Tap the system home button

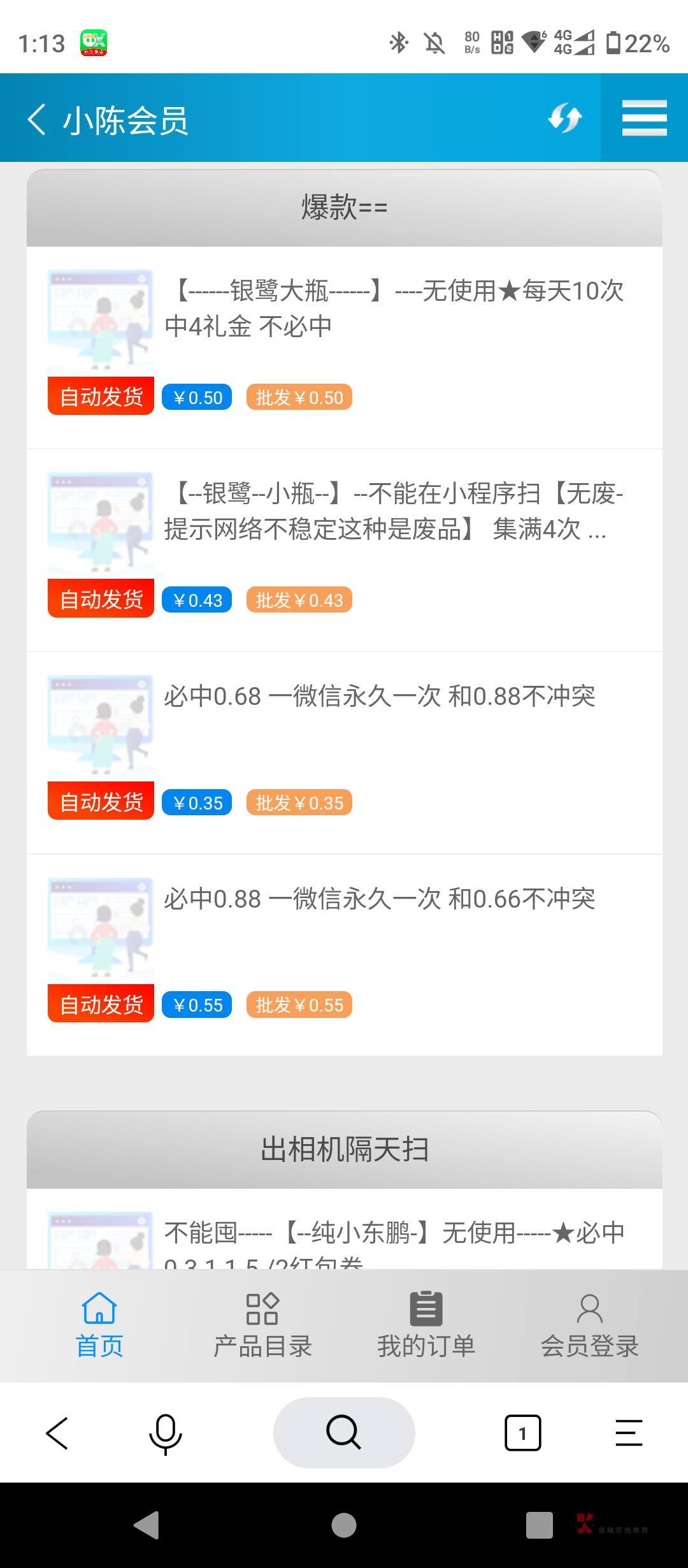pos(344,1525)
